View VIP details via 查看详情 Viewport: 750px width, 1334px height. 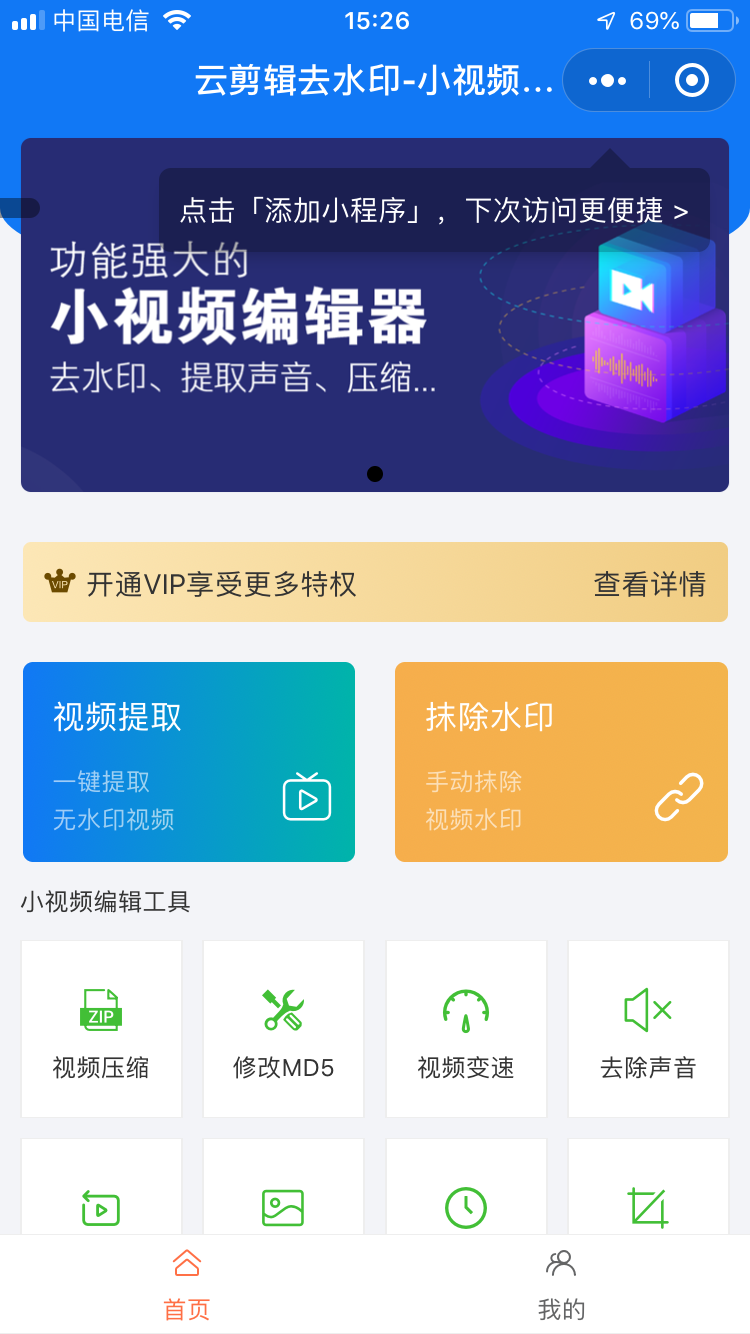coord(650,584)
